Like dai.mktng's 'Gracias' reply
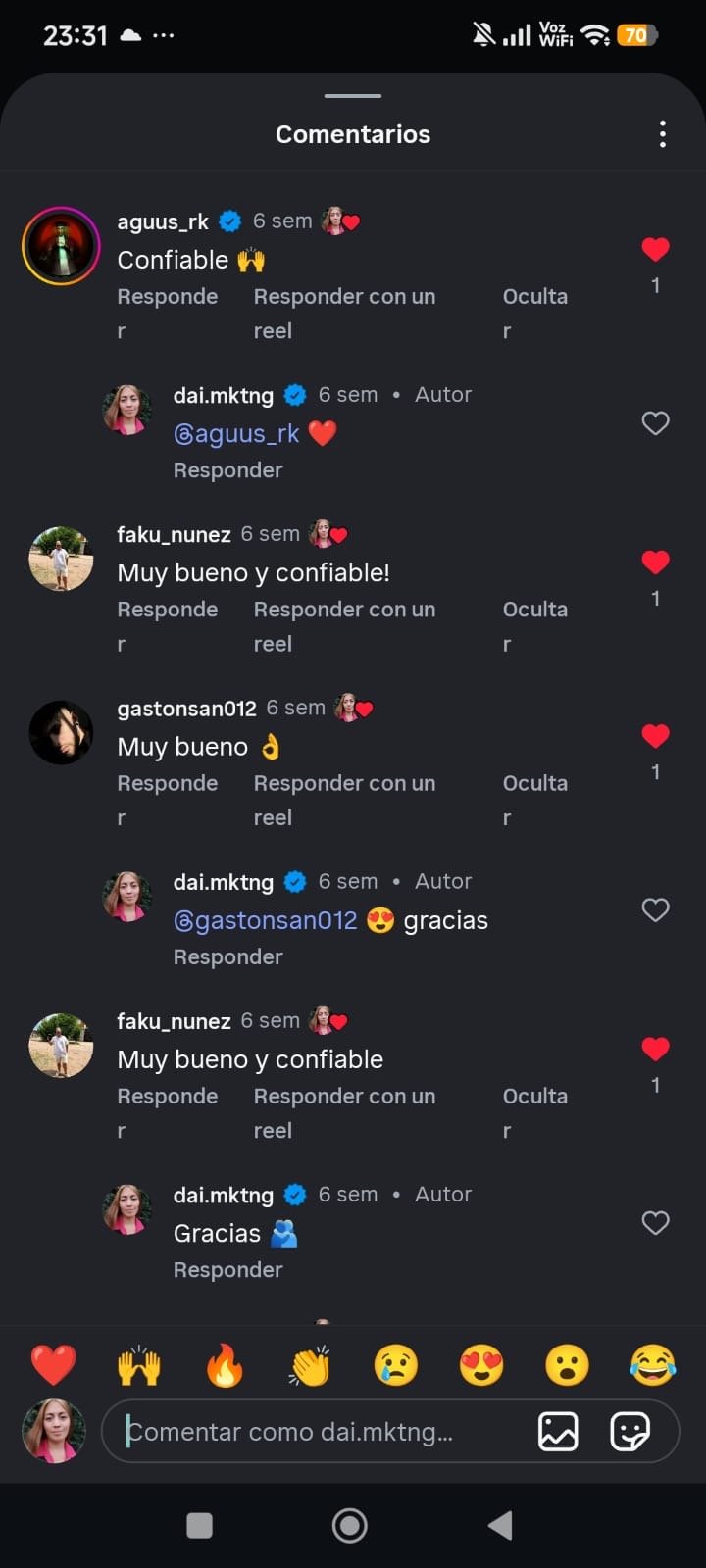 655,1223
